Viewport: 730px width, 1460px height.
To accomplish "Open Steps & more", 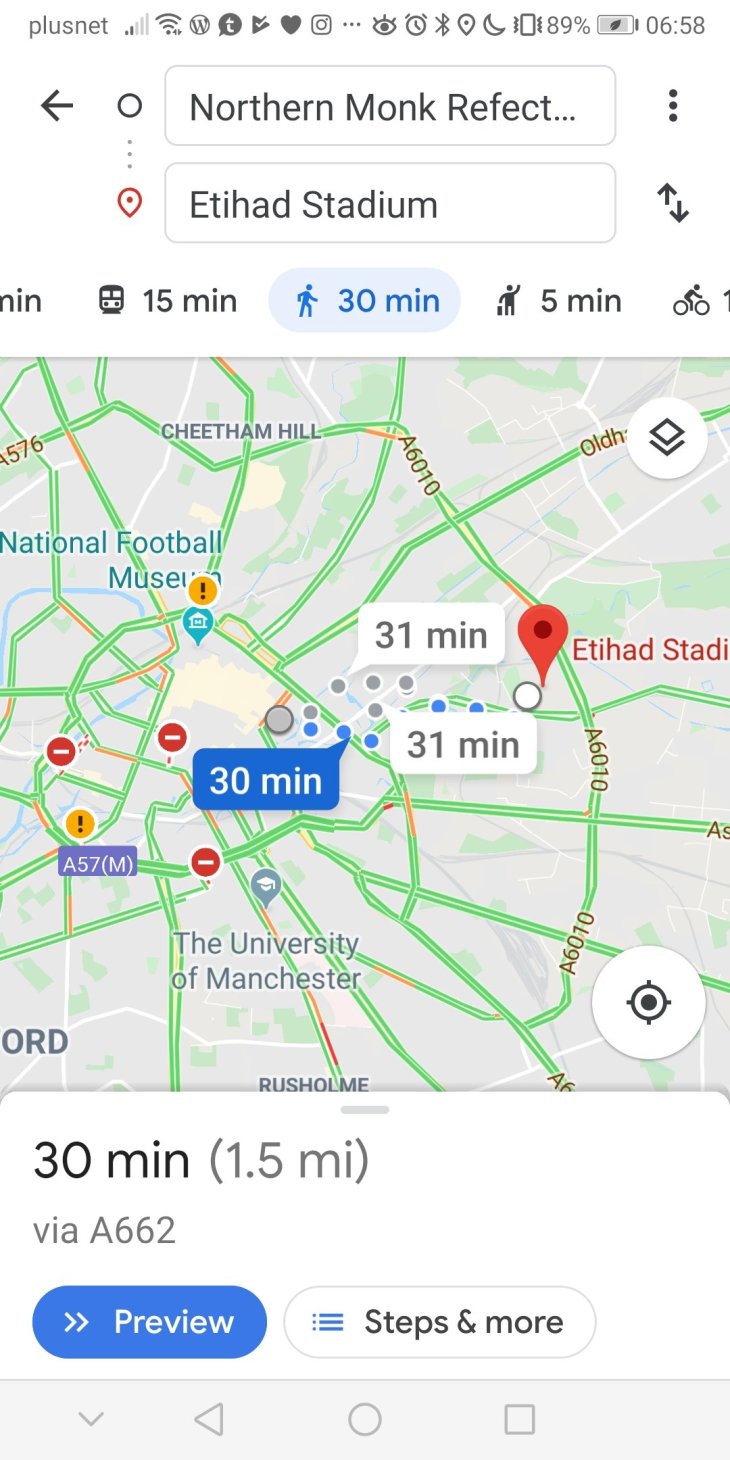I will pos(440,1322).
